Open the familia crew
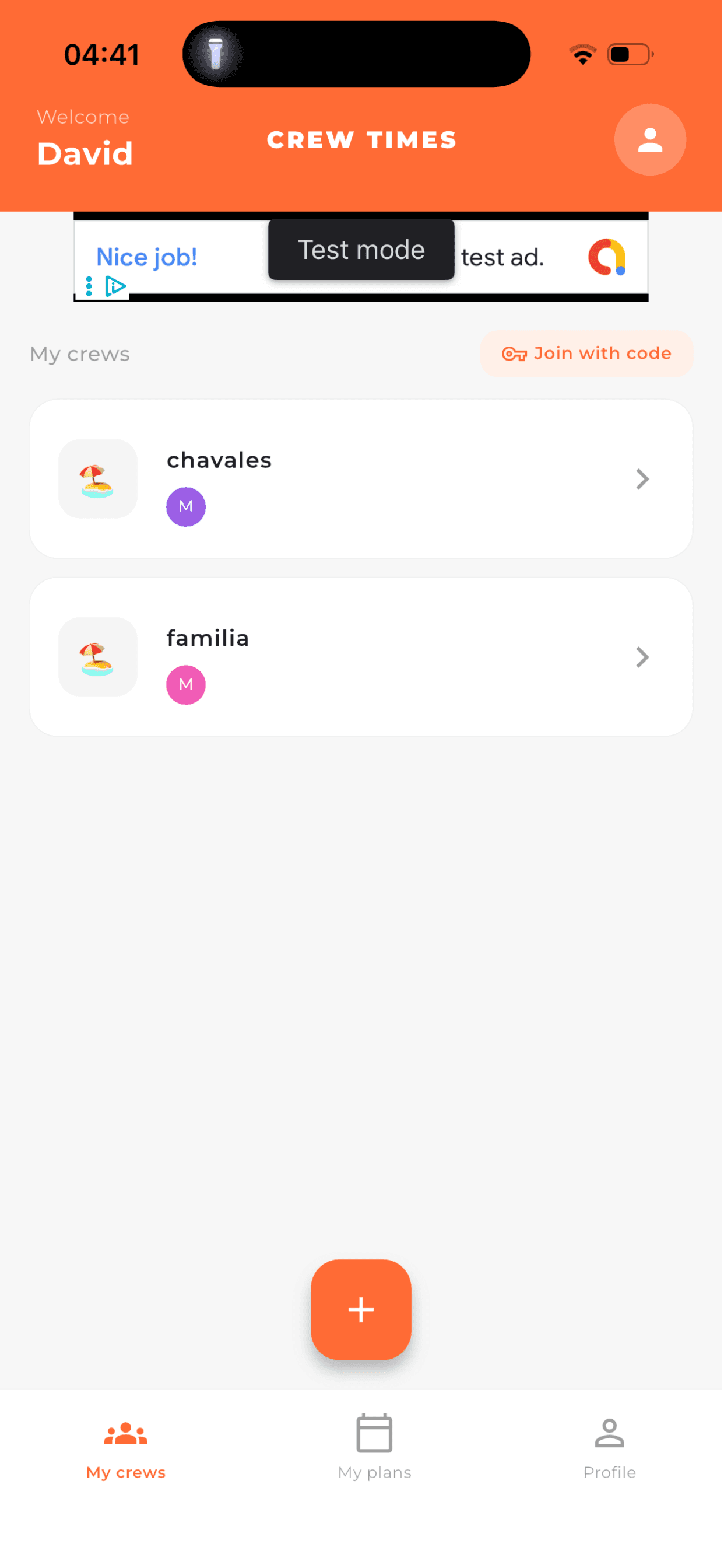This screenshot has width=724, height=1568. click(361, 657)
